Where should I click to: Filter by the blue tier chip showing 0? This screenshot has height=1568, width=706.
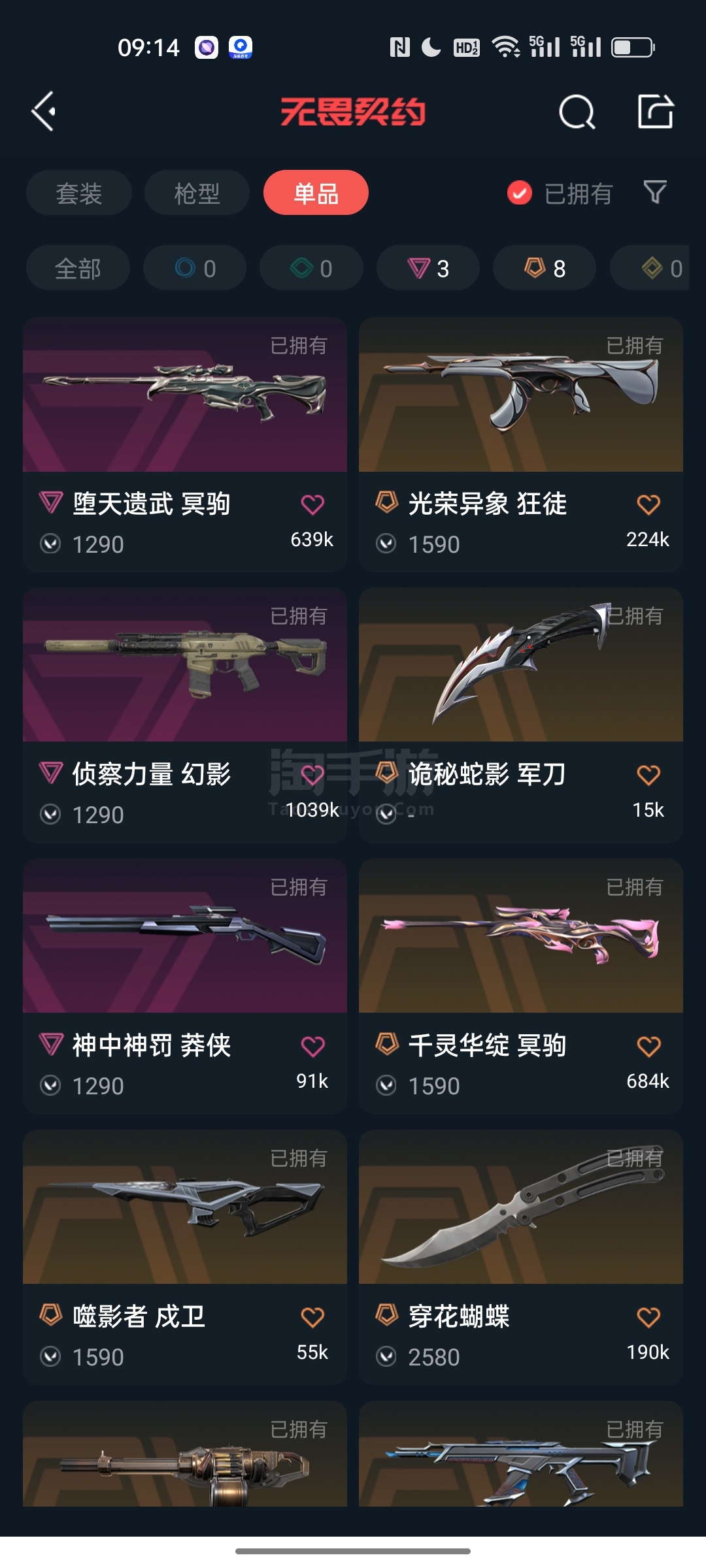coord(195,269)
